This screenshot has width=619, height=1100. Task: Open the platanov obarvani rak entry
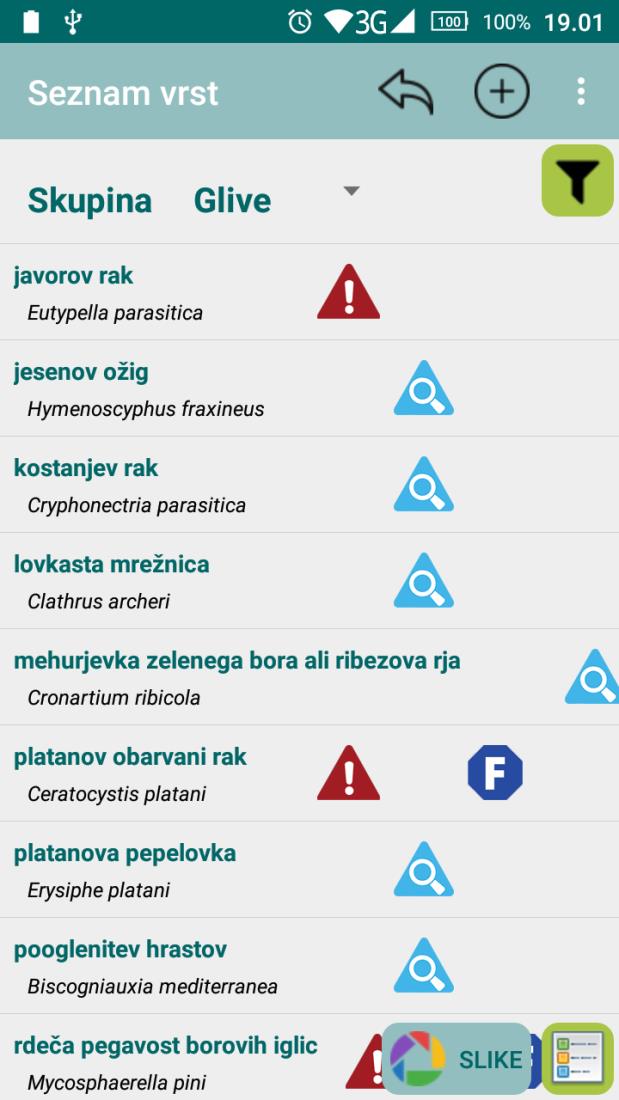310,773
